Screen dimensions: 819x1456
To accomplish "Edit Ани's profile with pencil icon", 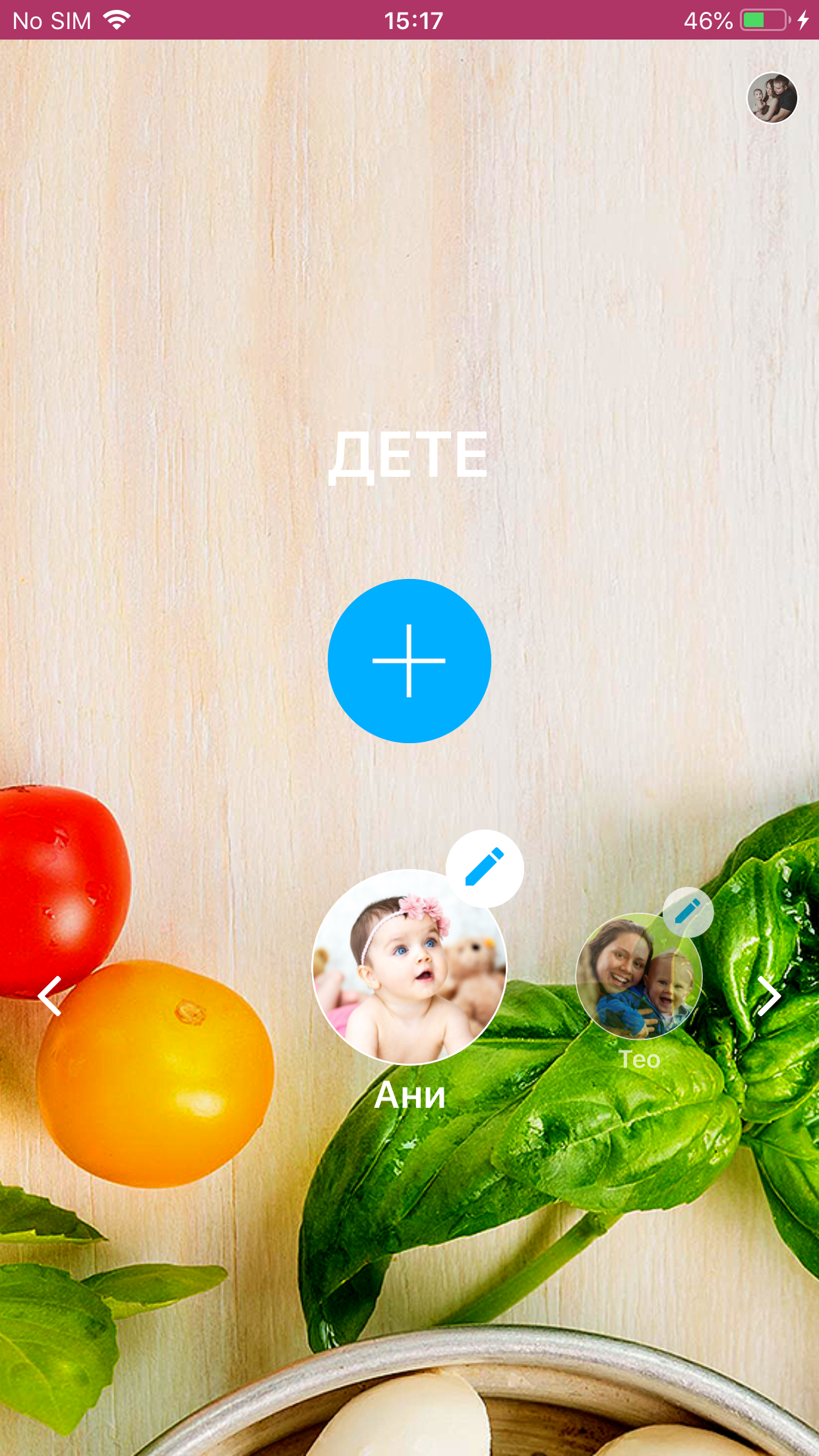I will (x=485, y=868).
